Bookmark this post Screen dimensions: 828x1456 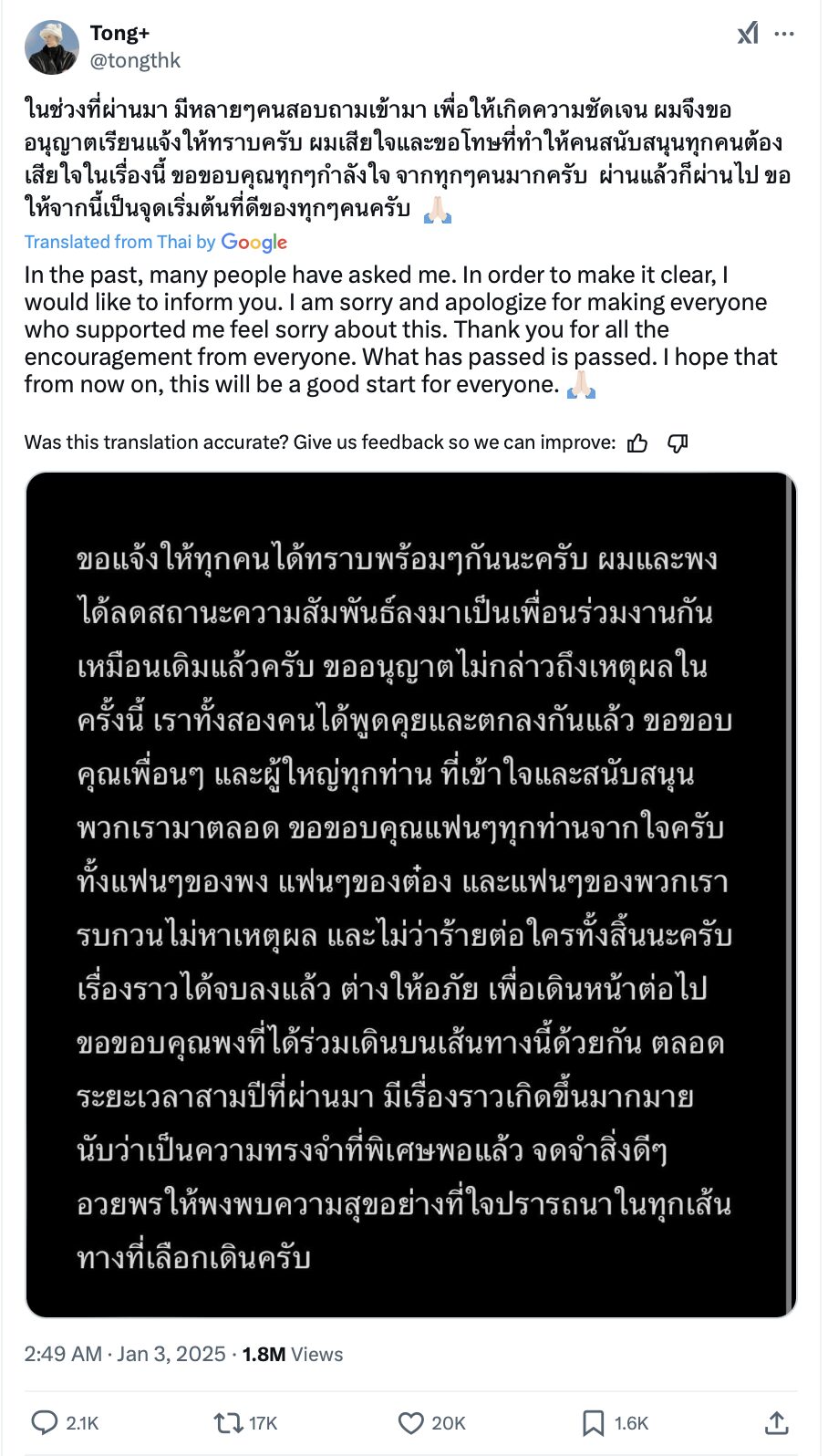point(593,1422)
